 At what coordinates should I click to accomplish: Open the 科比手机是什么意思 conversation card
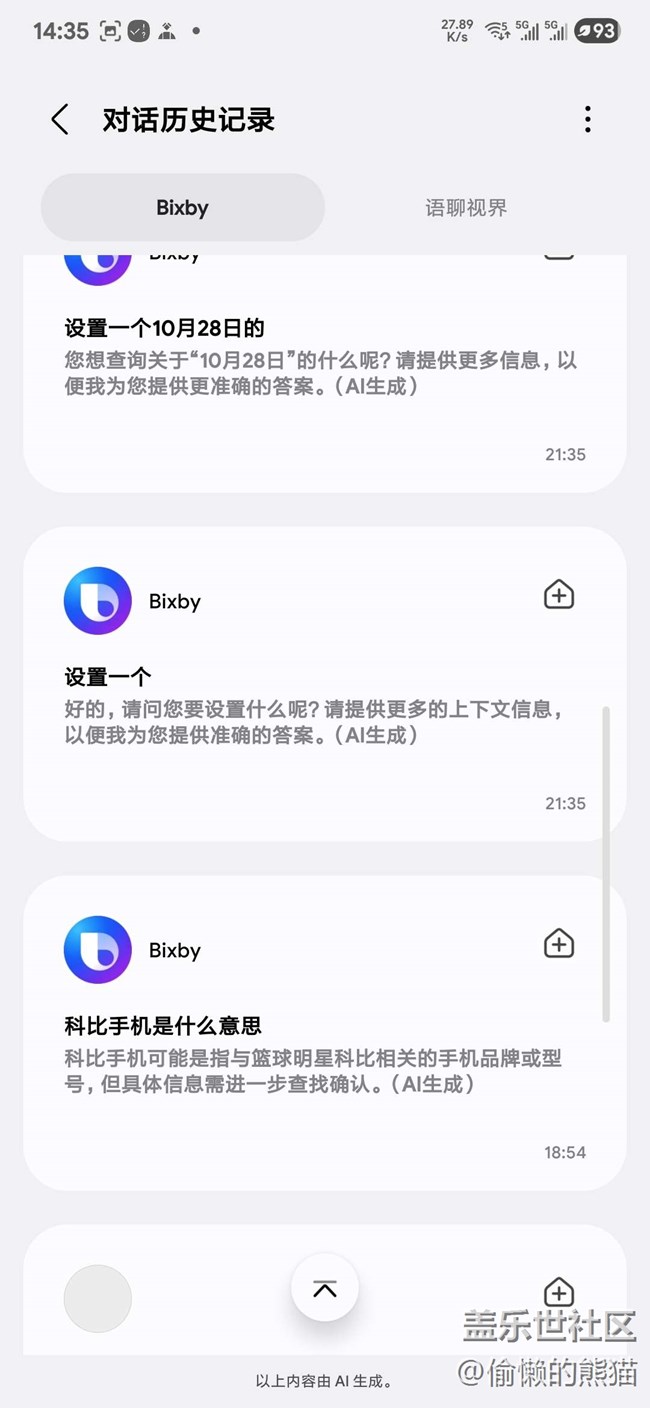[325, 1033]
